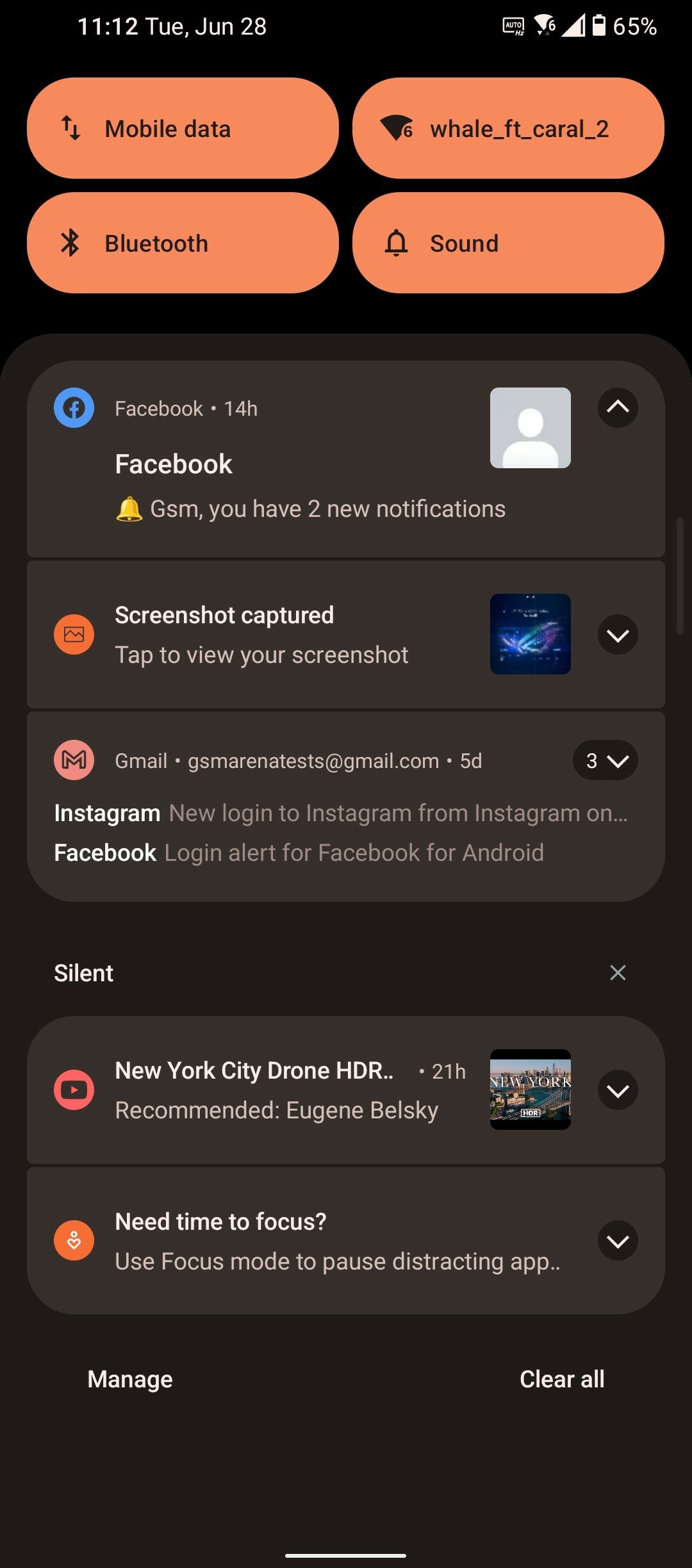Open Manage notification settings
Viewport: 692px width, 1568px height.
coord(130,1379)
